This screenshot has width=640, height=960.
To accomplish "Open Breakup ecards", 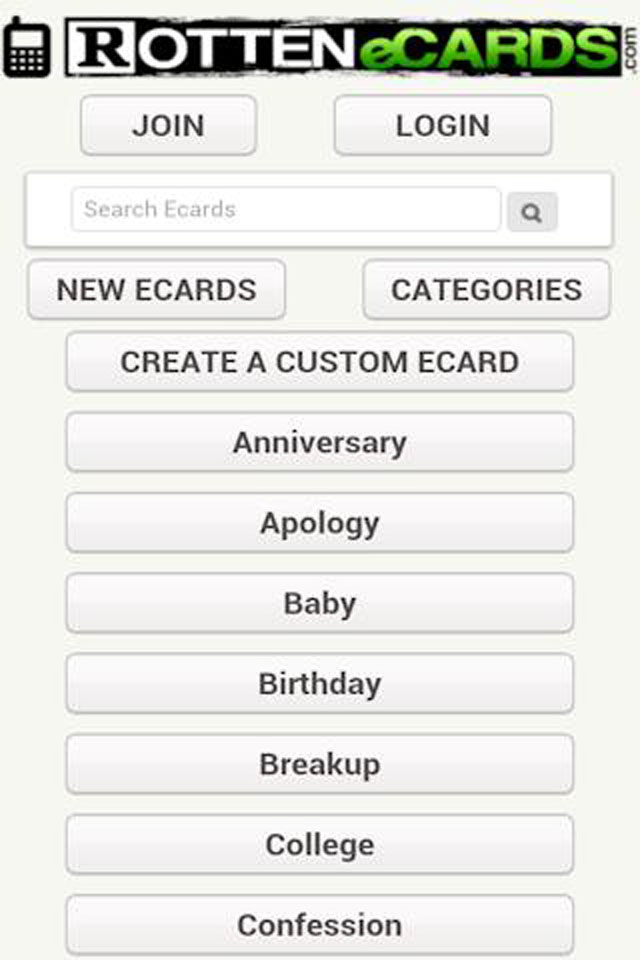I will [320, 764].
